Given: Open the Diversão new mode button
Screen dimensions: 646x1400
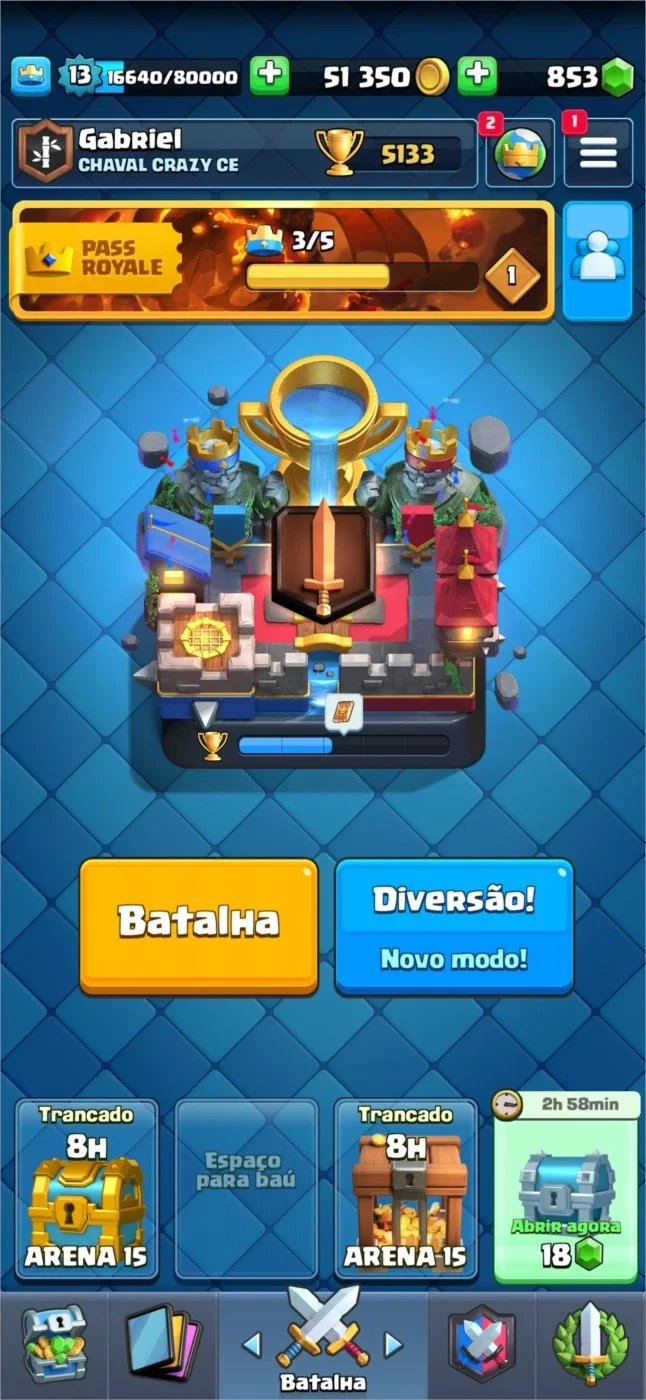Looking at the screenshot, I should click(x=454, y=925).
